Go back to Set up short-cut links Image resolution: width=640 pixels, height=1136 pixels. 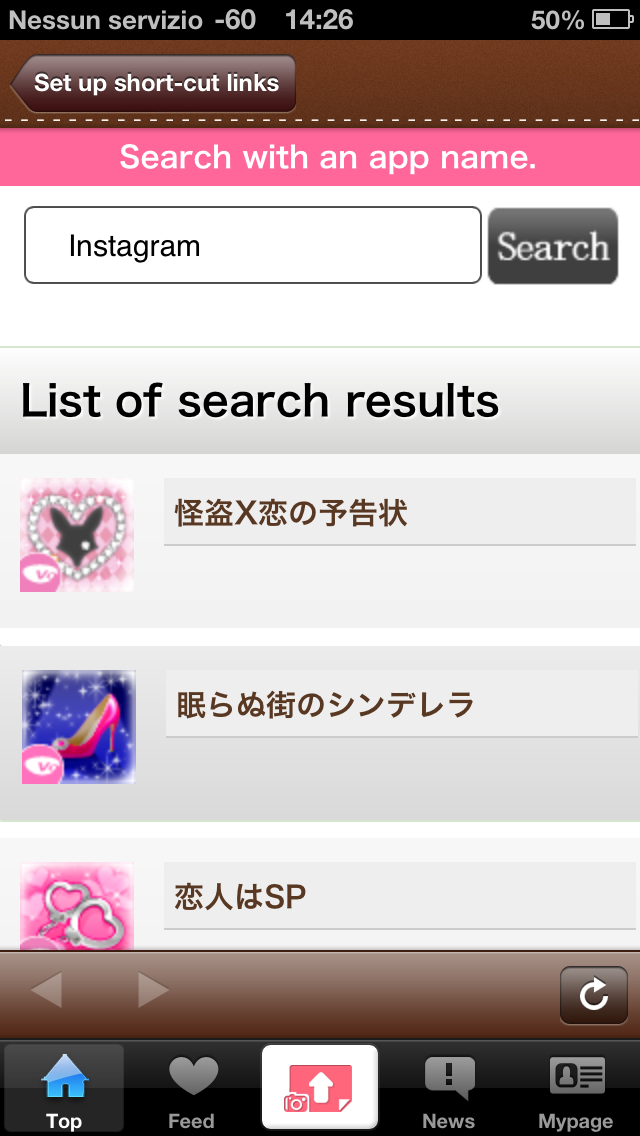(x=153, y=83)
